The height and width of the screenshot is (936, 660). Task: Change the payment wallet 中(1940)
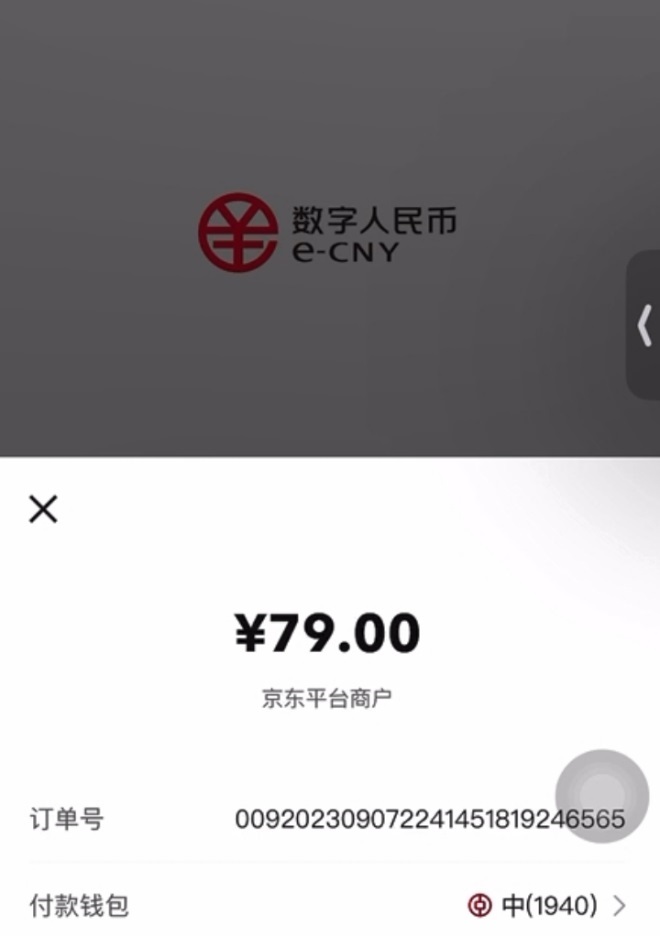tap(548, 906)
